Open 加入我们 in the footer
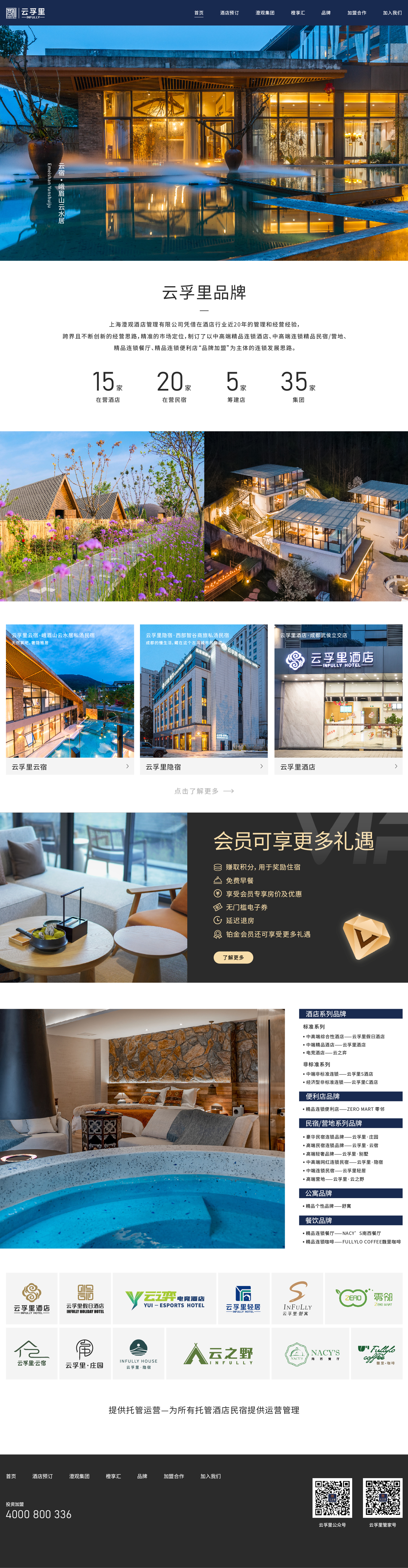Viewport: 408px width, 1568px height. click(x=211, y=1476)
